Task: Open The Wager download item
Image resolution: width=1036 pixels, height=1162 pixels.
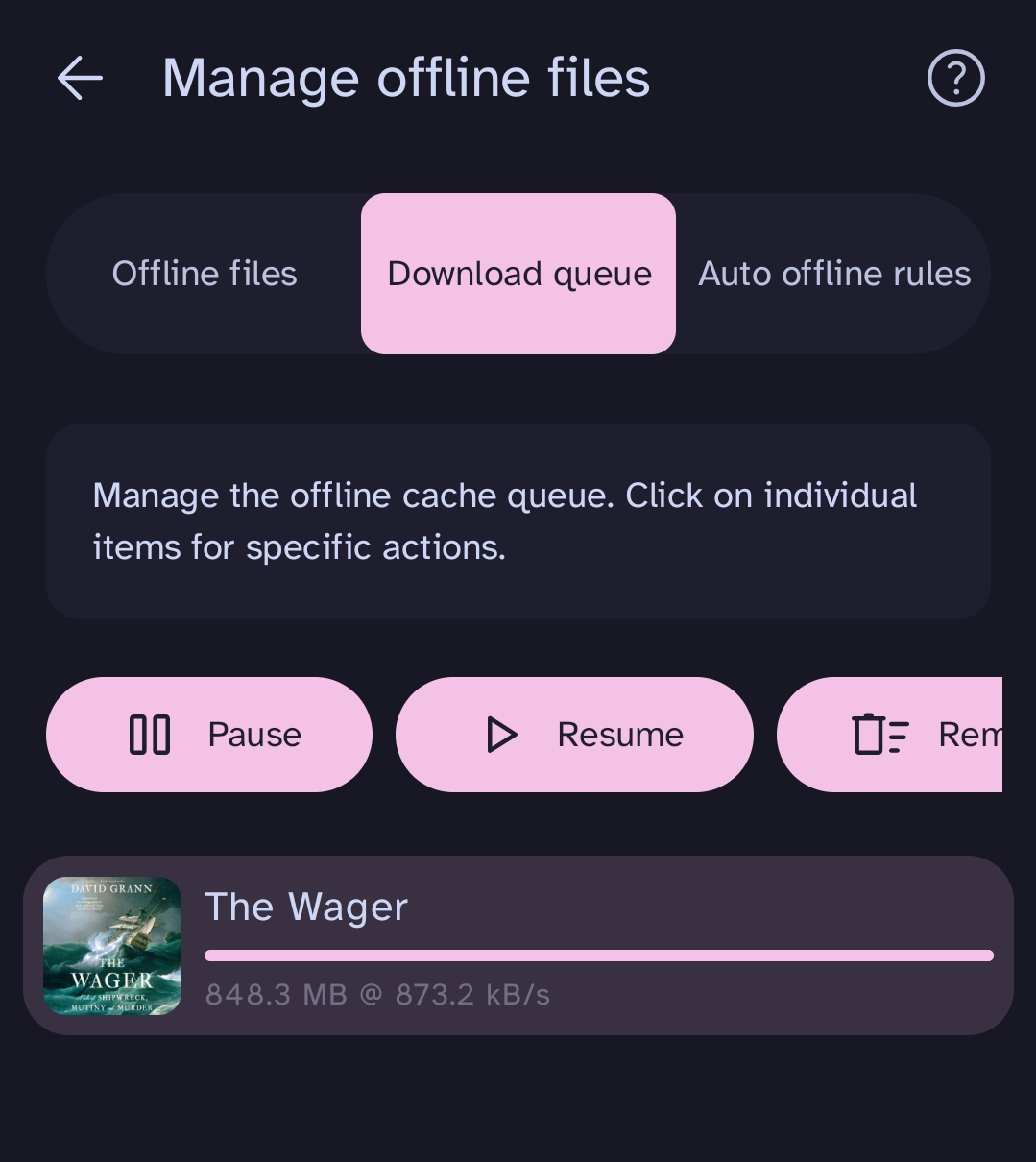Action: point(518,946)
